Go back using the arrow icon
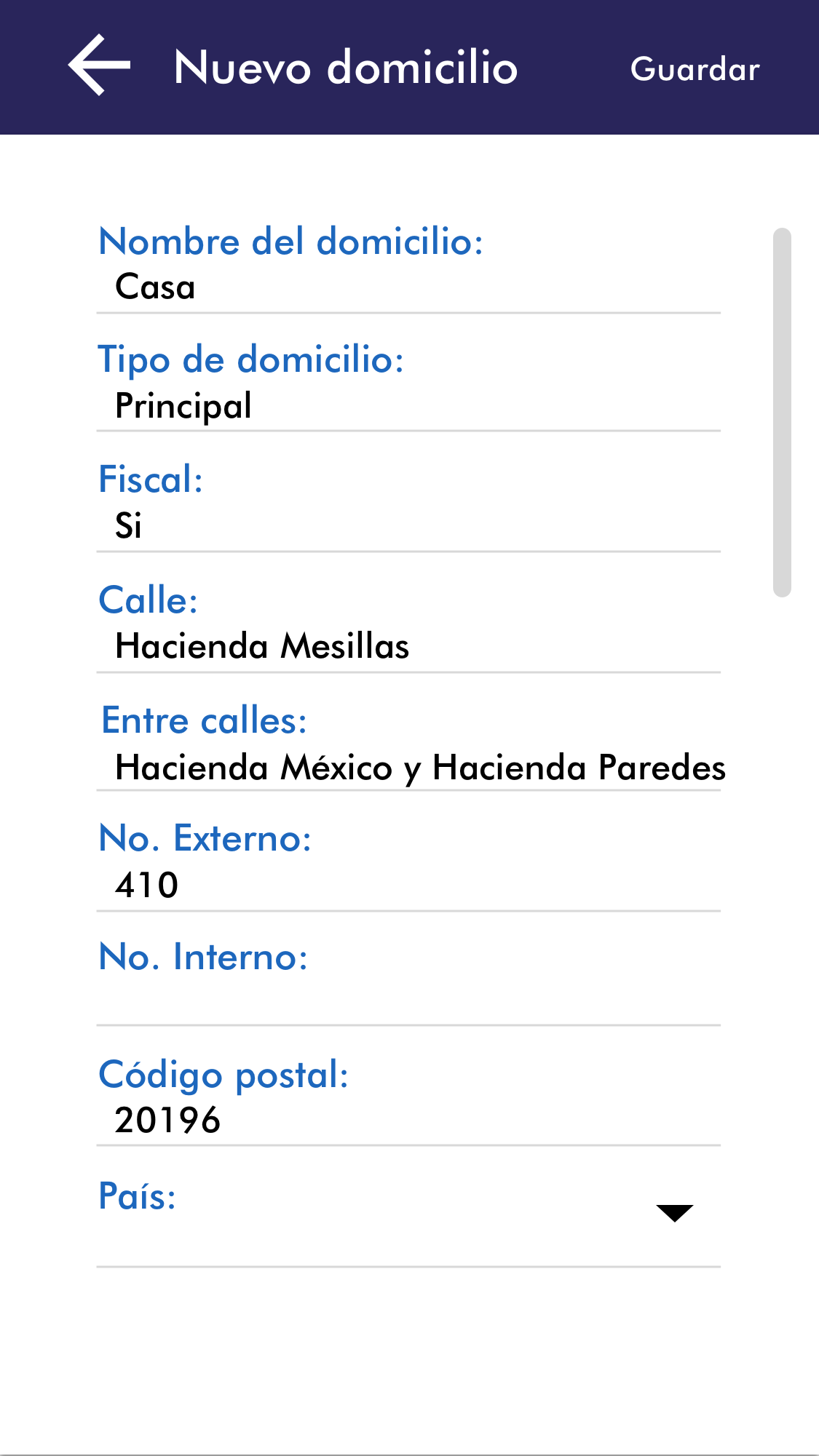This screenshot has height=1456, width=819. pyautogui.click(x=100, y=66)
